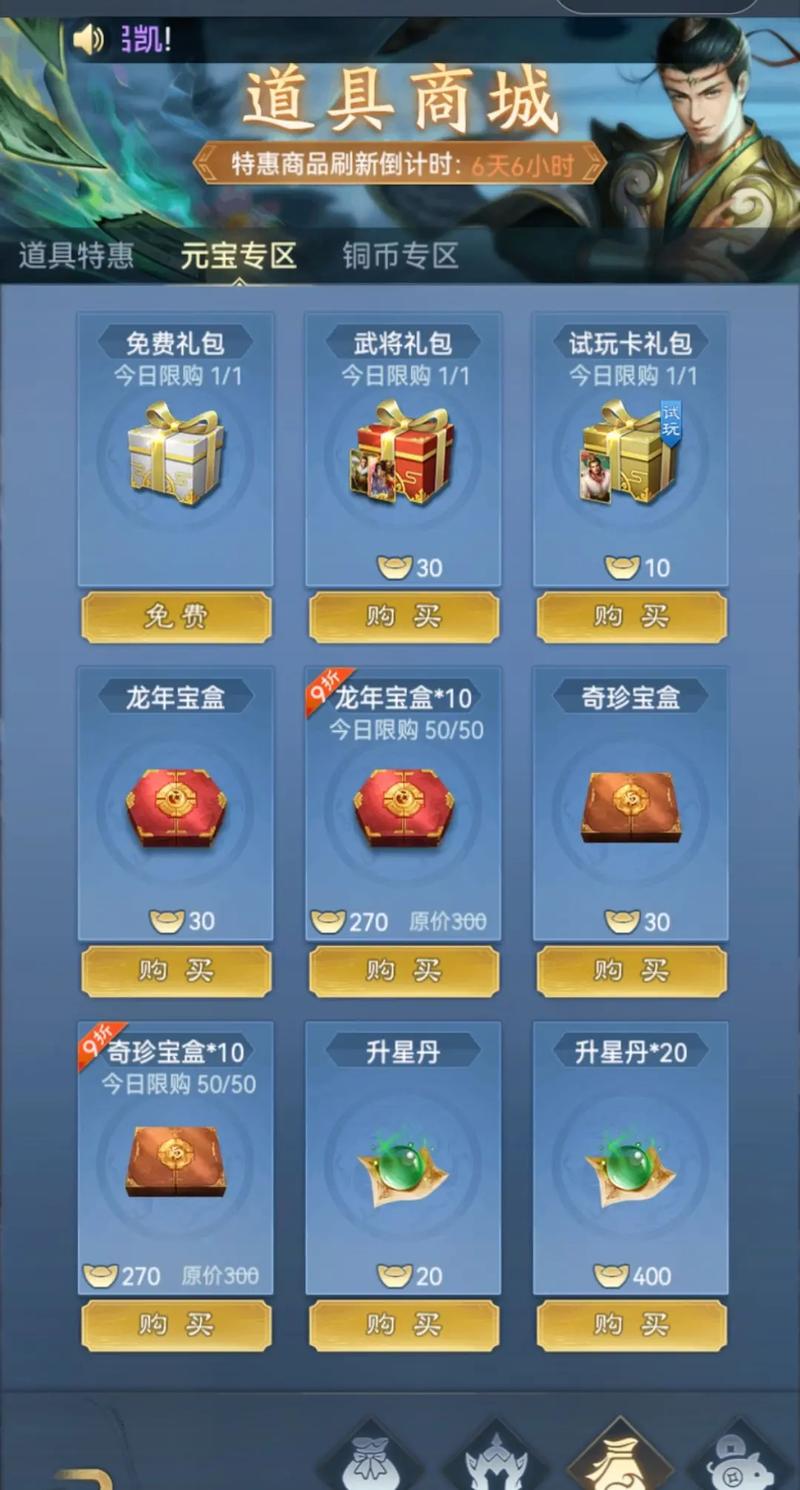
Task: Purchase a single 奇珍宝盒
Action: 631,971
